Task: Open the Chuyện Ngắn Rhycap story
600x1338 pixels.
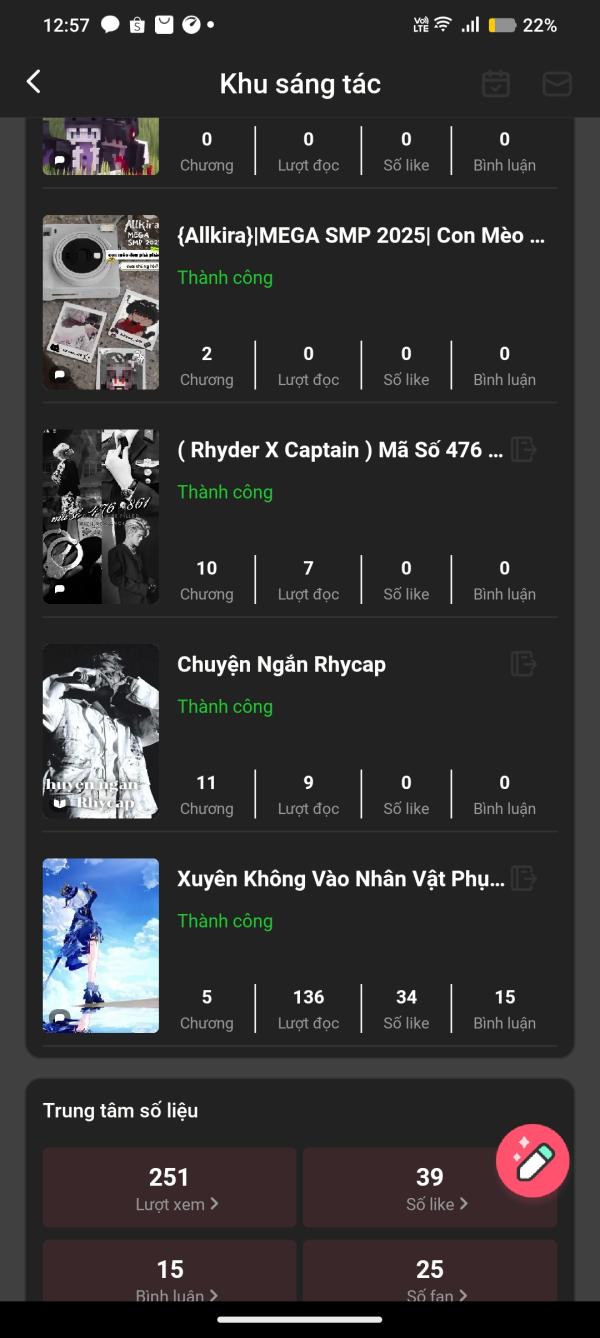Action: click(282, 665)
